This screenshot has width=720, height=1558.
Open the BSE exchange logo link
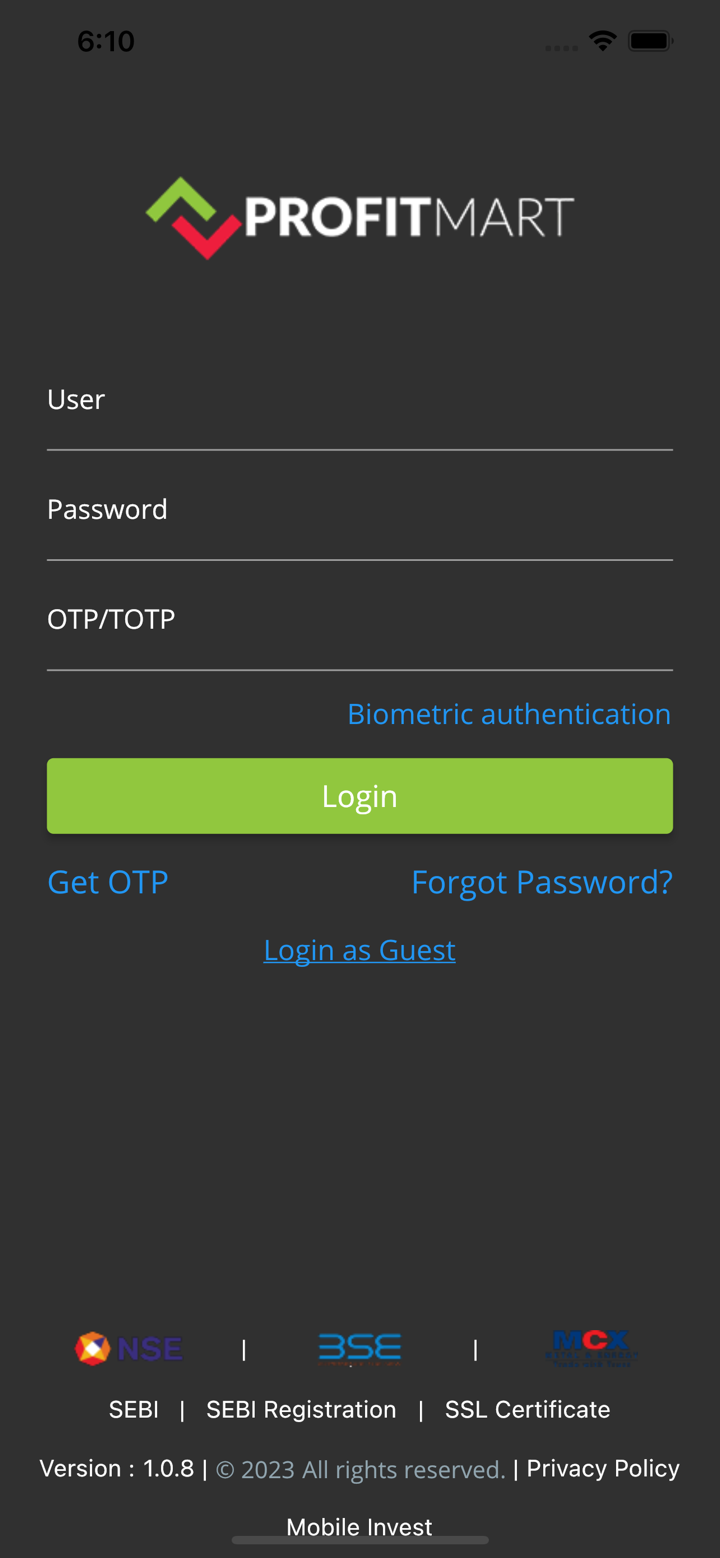359,1348
